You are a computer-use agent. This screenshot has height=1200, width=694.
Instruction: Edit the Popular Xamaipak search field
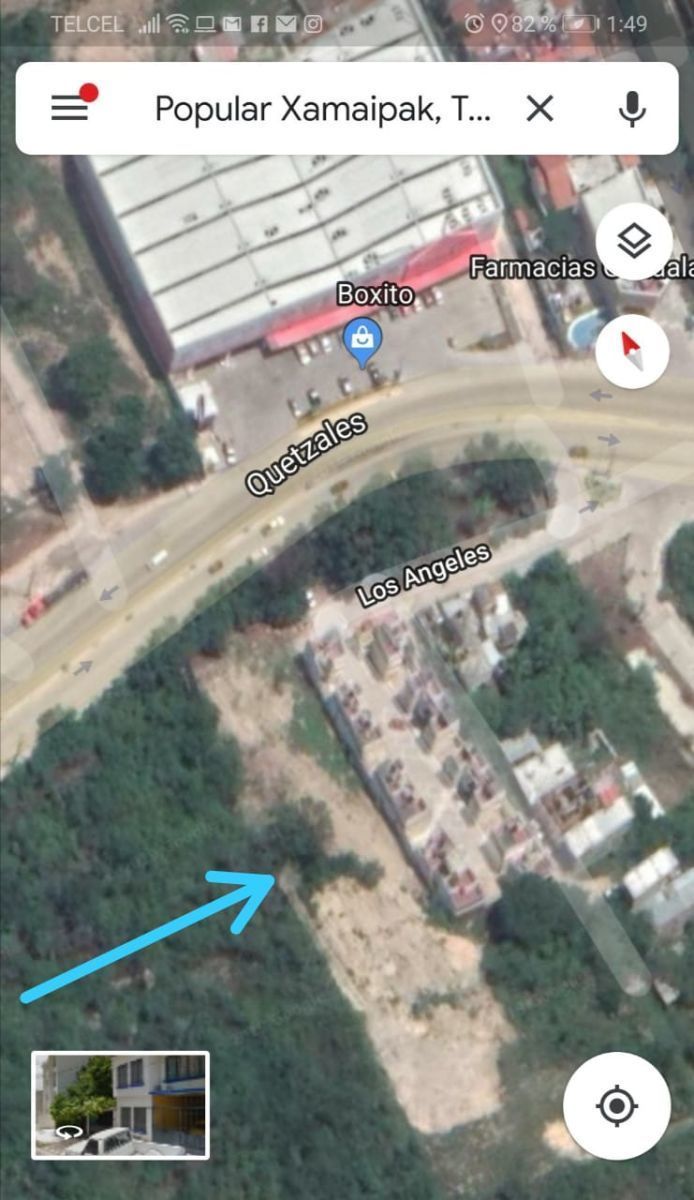322,109
